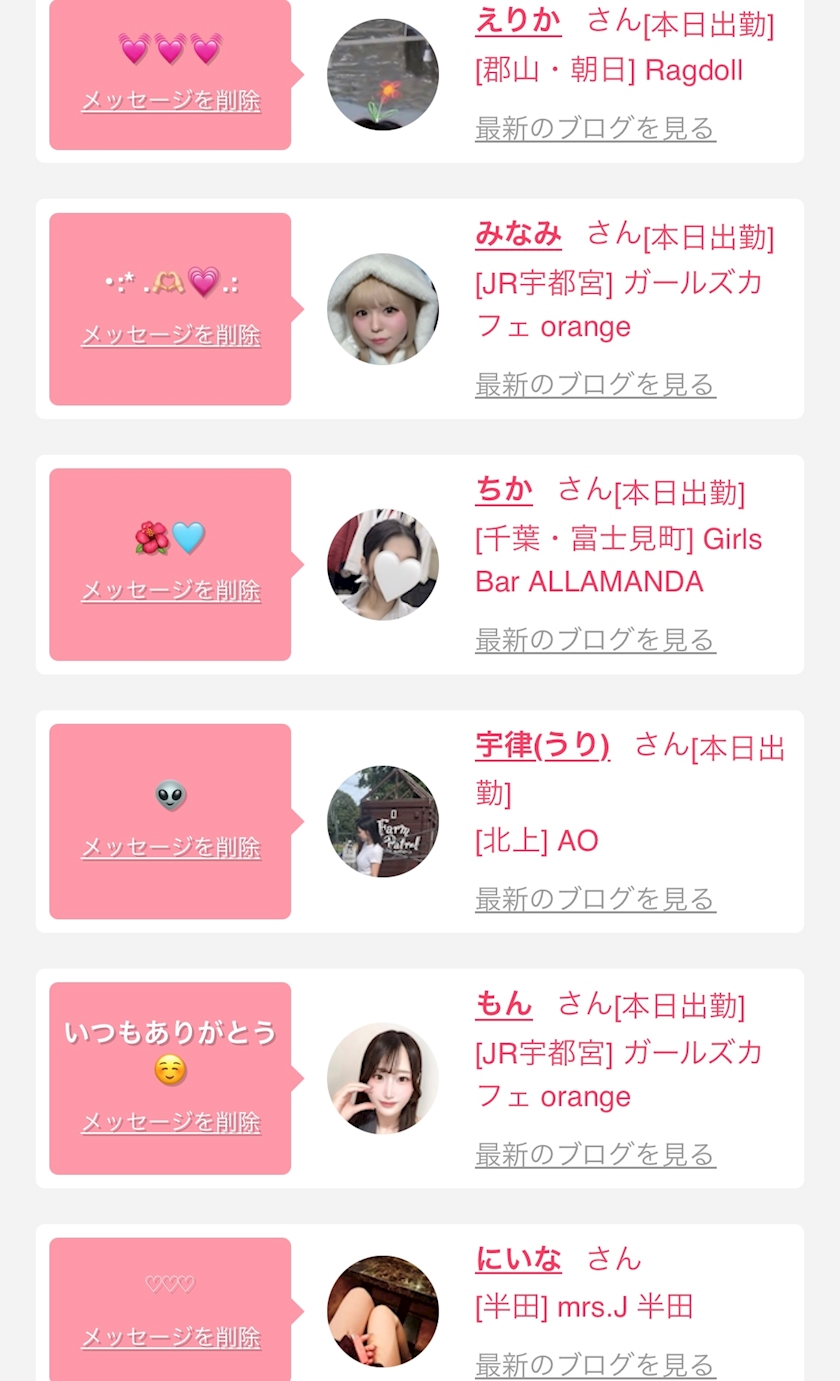Delete the alien emoji message to 宇律(うり)

(x=171, y=847)
